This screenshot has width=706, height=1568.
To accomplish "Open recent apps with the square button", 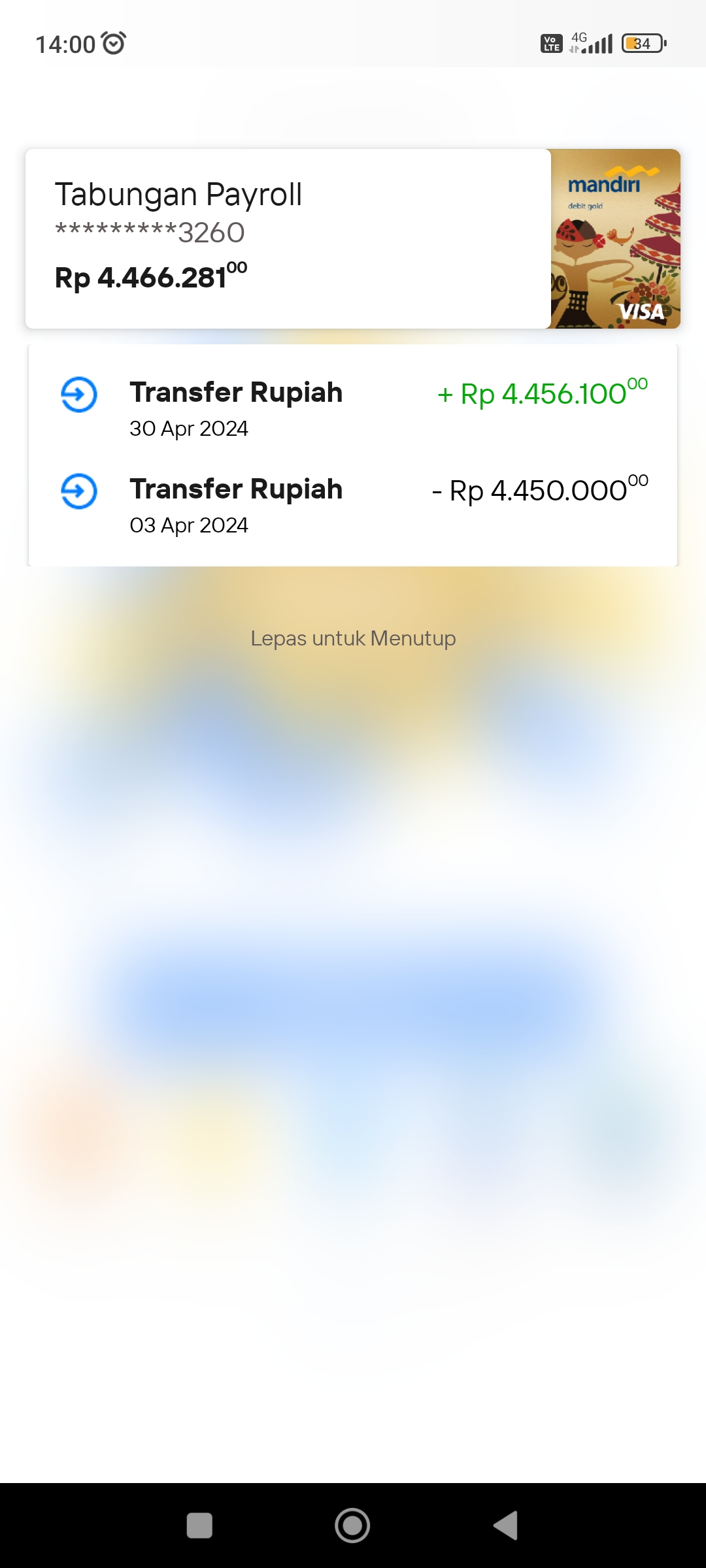I will (x=199, y=1526).
